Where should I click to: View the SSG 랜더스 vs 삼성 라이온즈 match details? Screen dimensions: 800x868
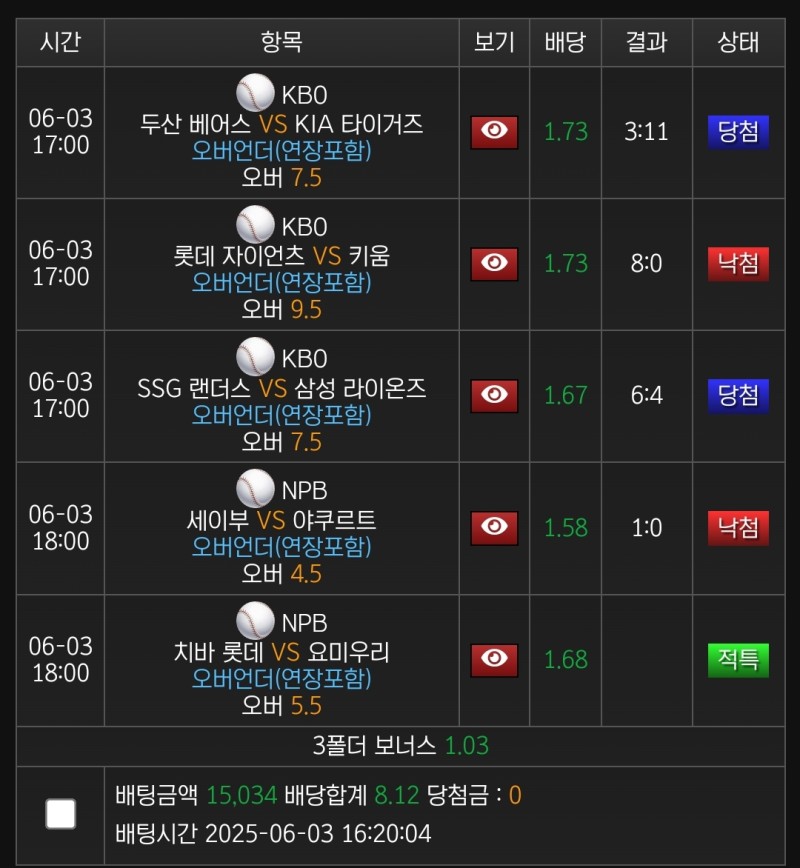(494, 396)
